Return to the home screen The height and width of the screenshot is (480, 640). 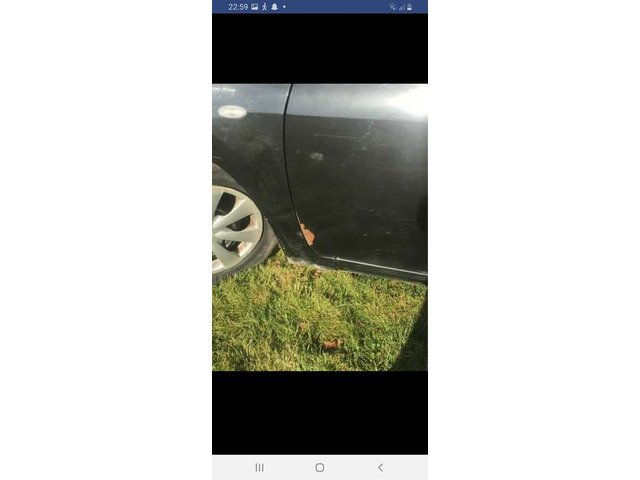coord(320,467)
